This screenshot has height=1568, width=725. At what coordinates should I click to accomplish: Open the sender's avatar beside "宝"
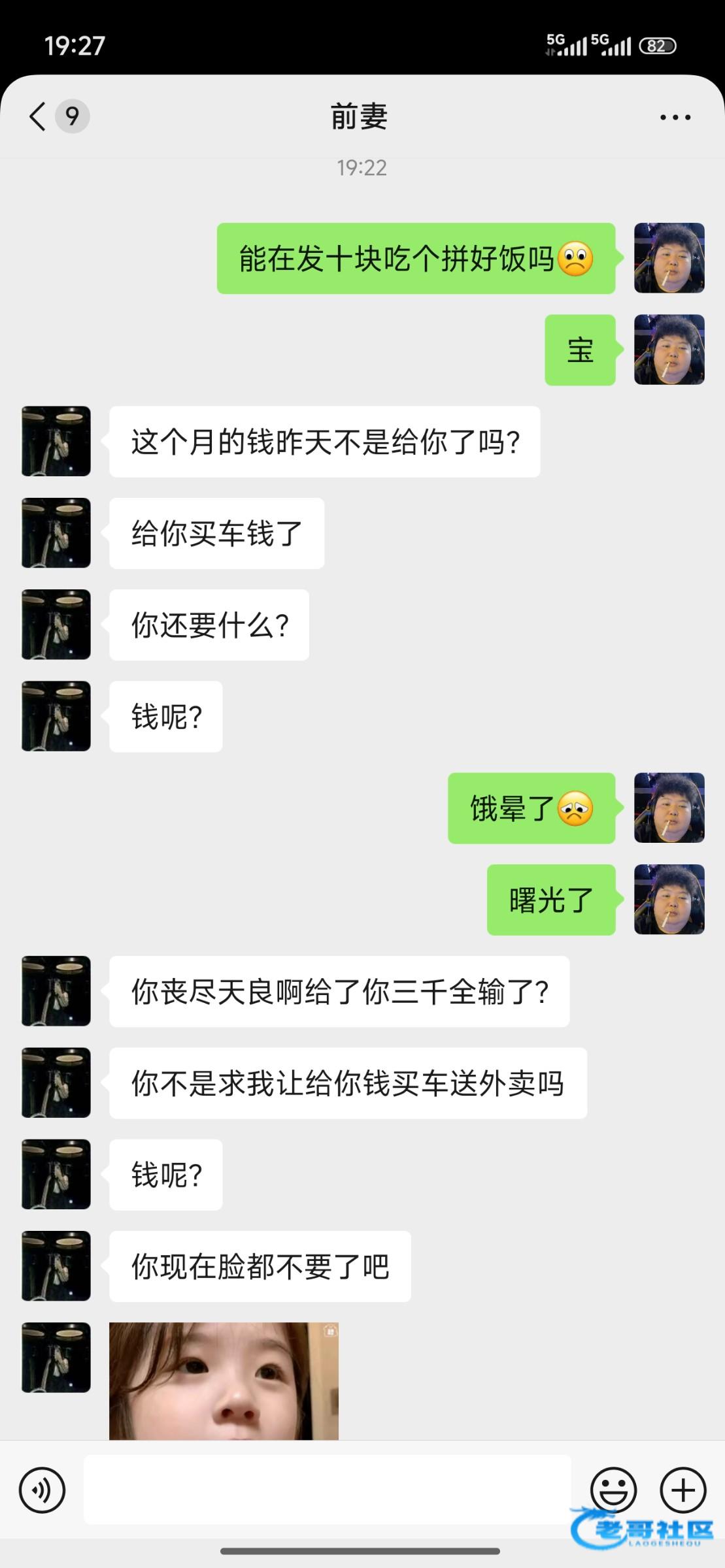(x=669, y=350)
